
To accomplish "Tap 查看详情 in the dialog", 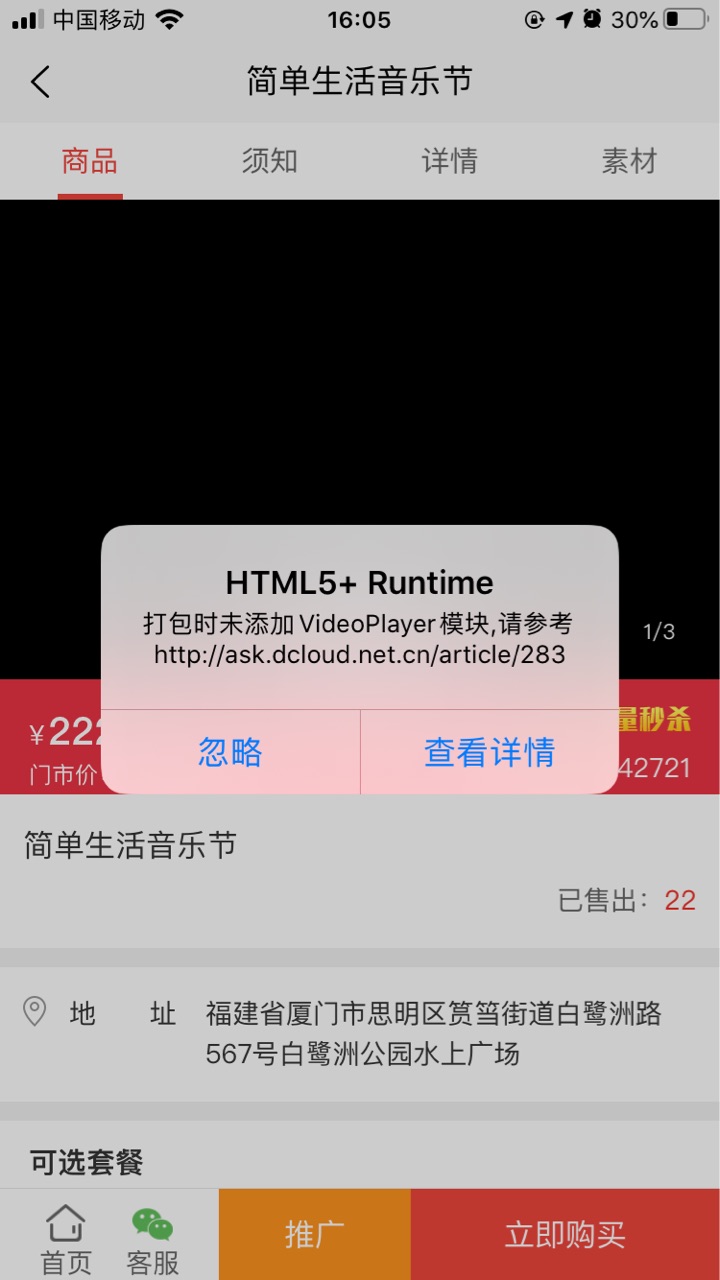I will coord(489,752).
